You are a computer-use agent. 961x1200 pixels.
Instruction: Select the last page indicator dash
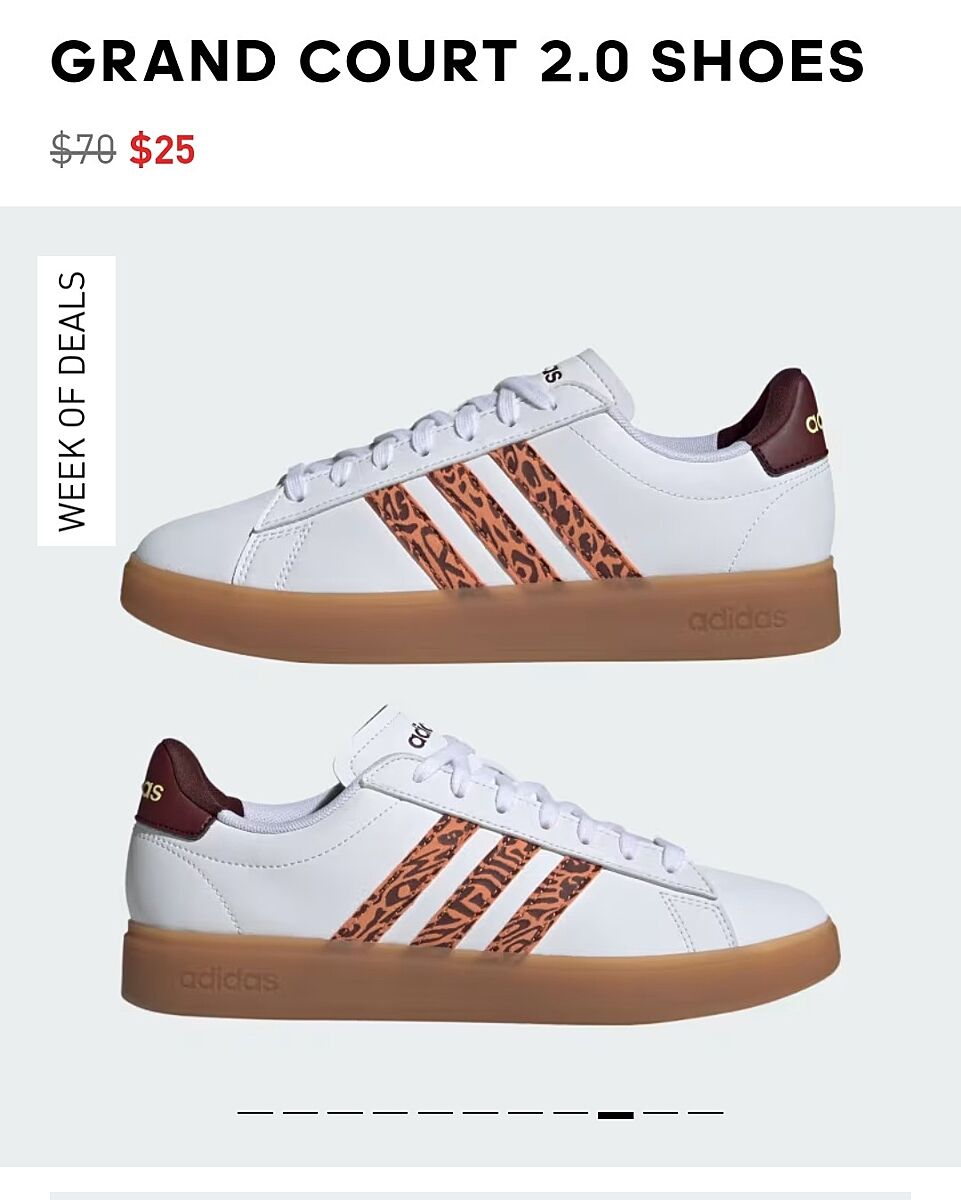click(705, 1112)
